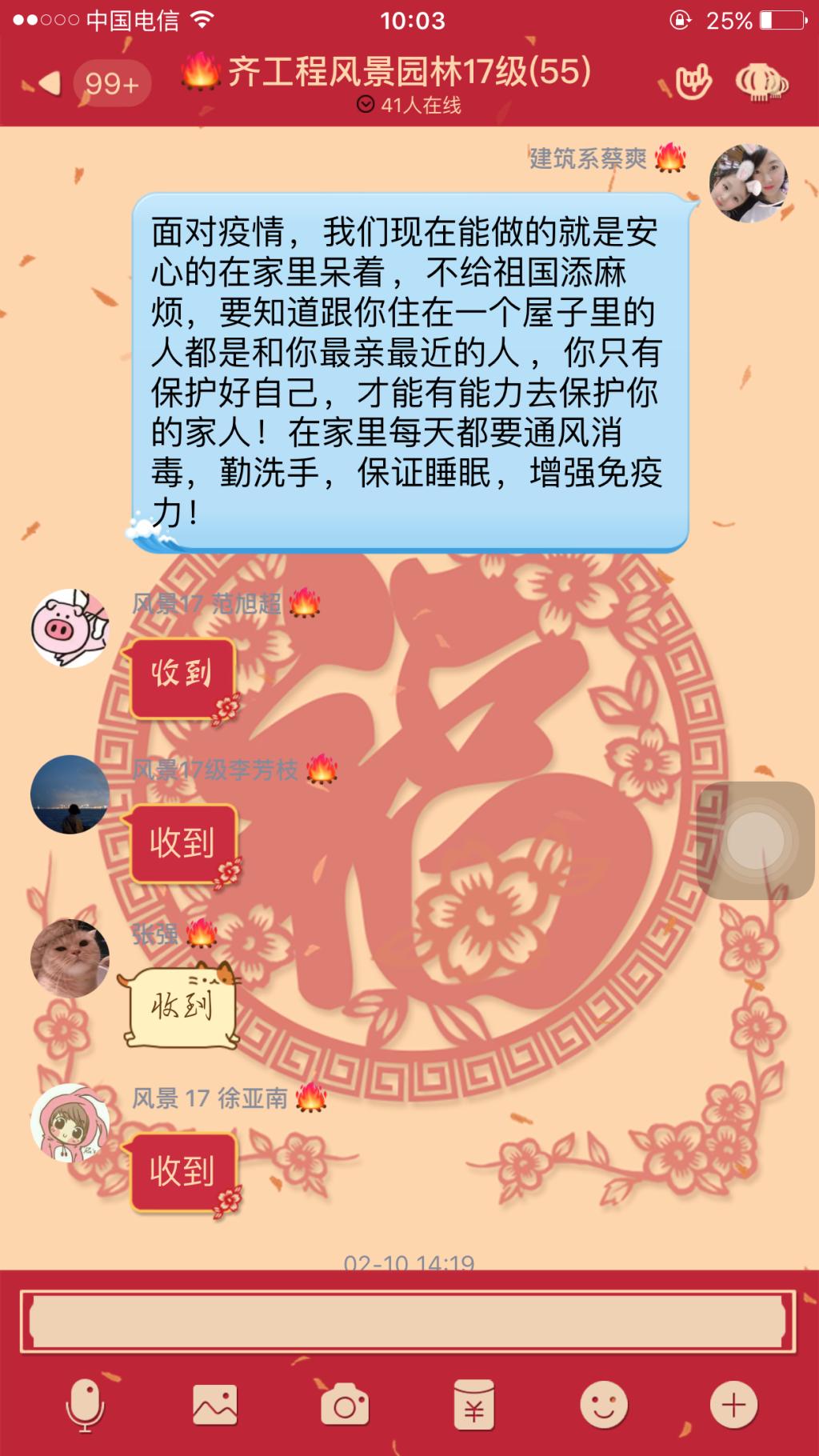Open 风景17级李芳枝's avatar profile
This screenshot has height=1456, width=819.
[70, 794]
